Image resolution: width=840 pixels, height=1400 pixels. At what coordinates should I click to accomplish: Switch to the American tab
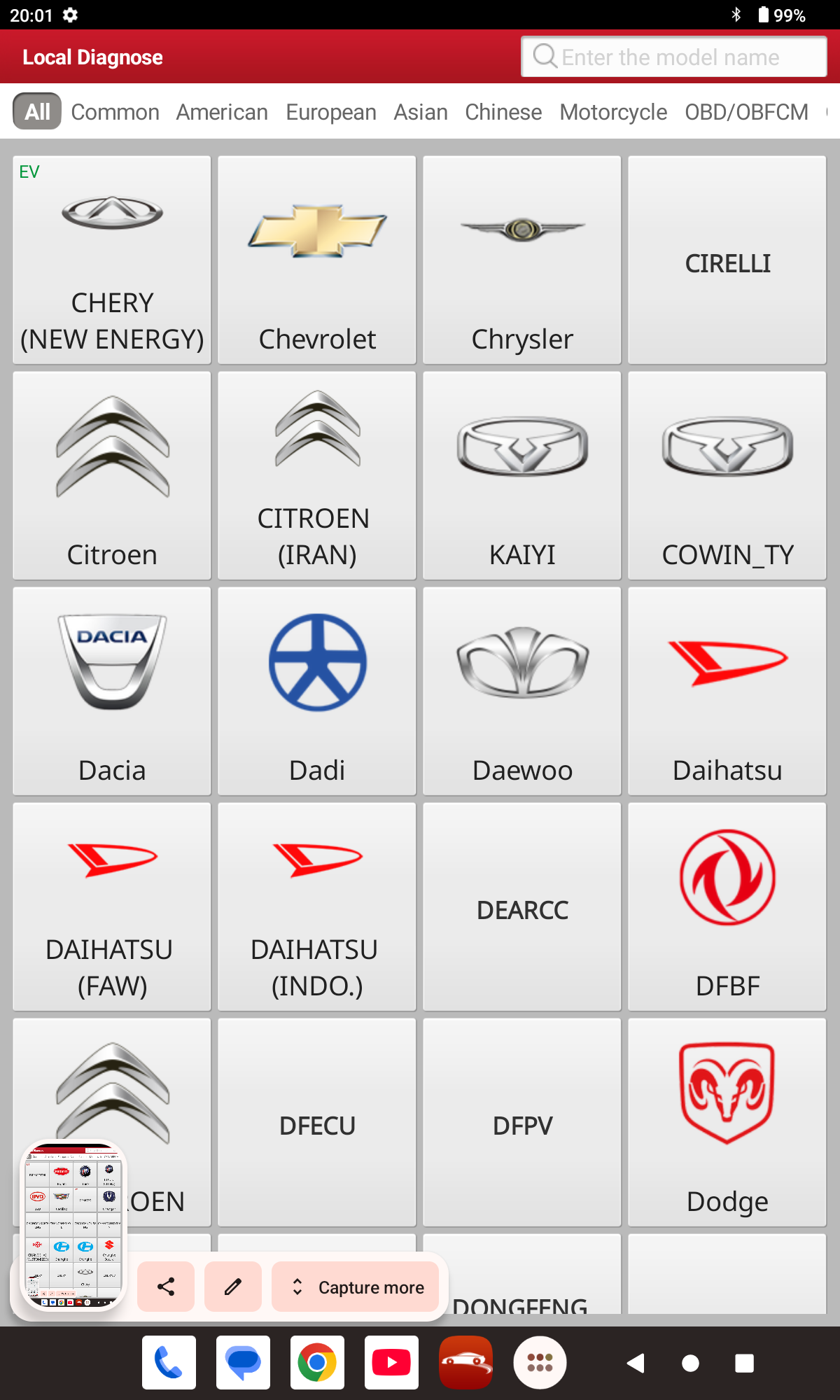pos(222,112)
